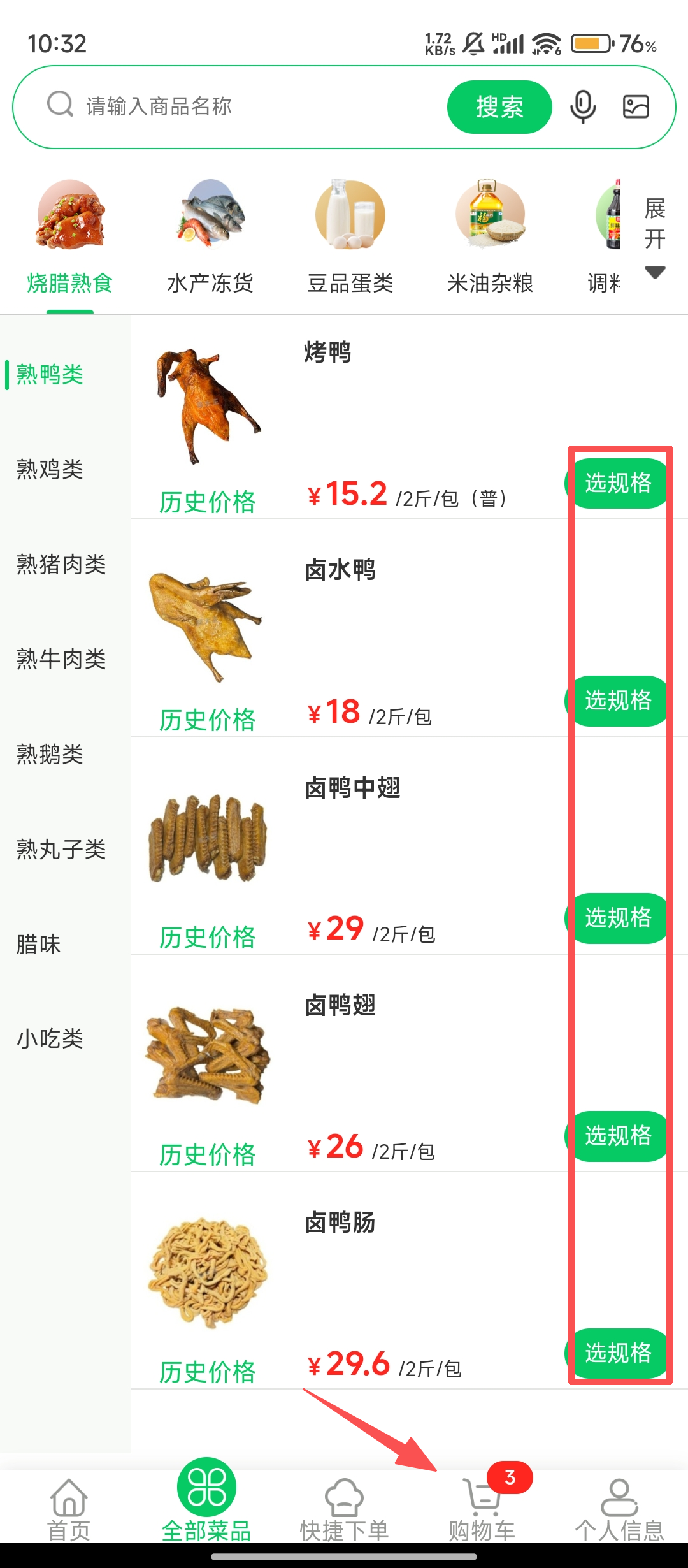
Task: Open the 卤鸭翅 product image
Action: click(207, 1055)
